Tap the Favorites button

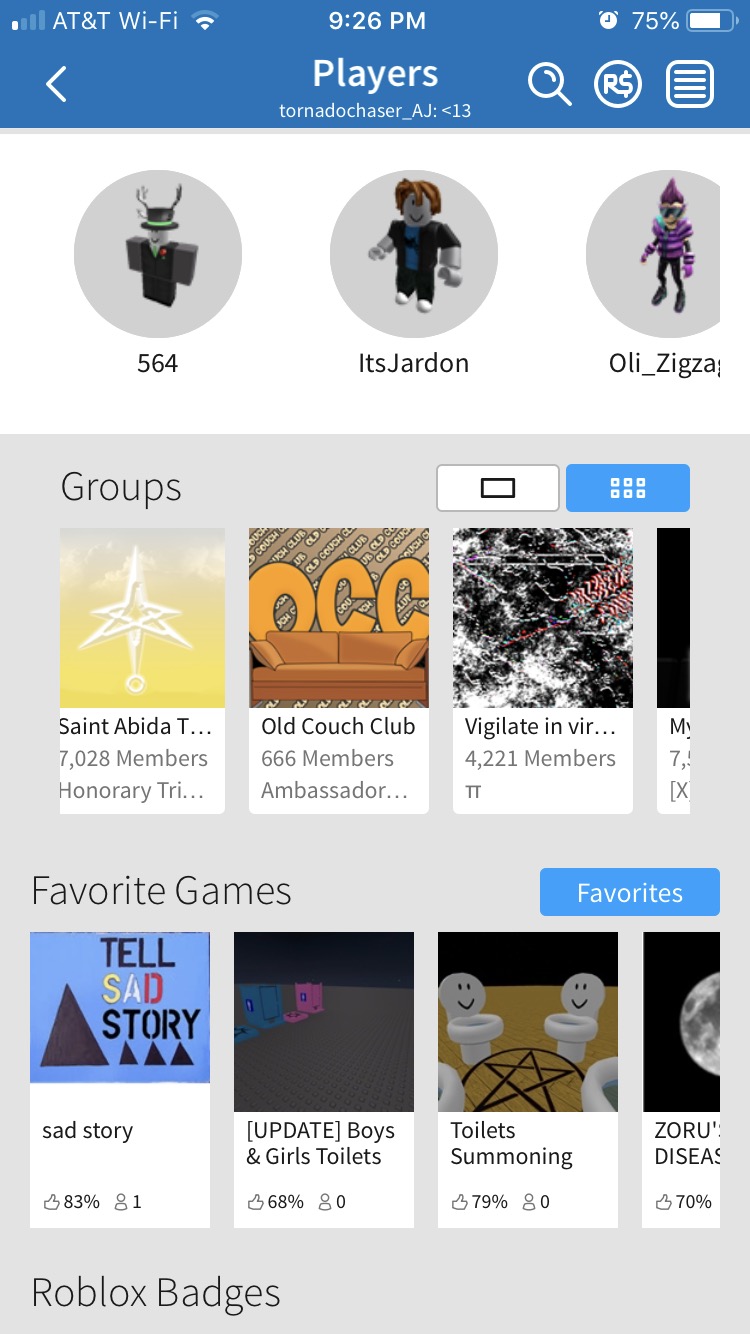[629, 892]
